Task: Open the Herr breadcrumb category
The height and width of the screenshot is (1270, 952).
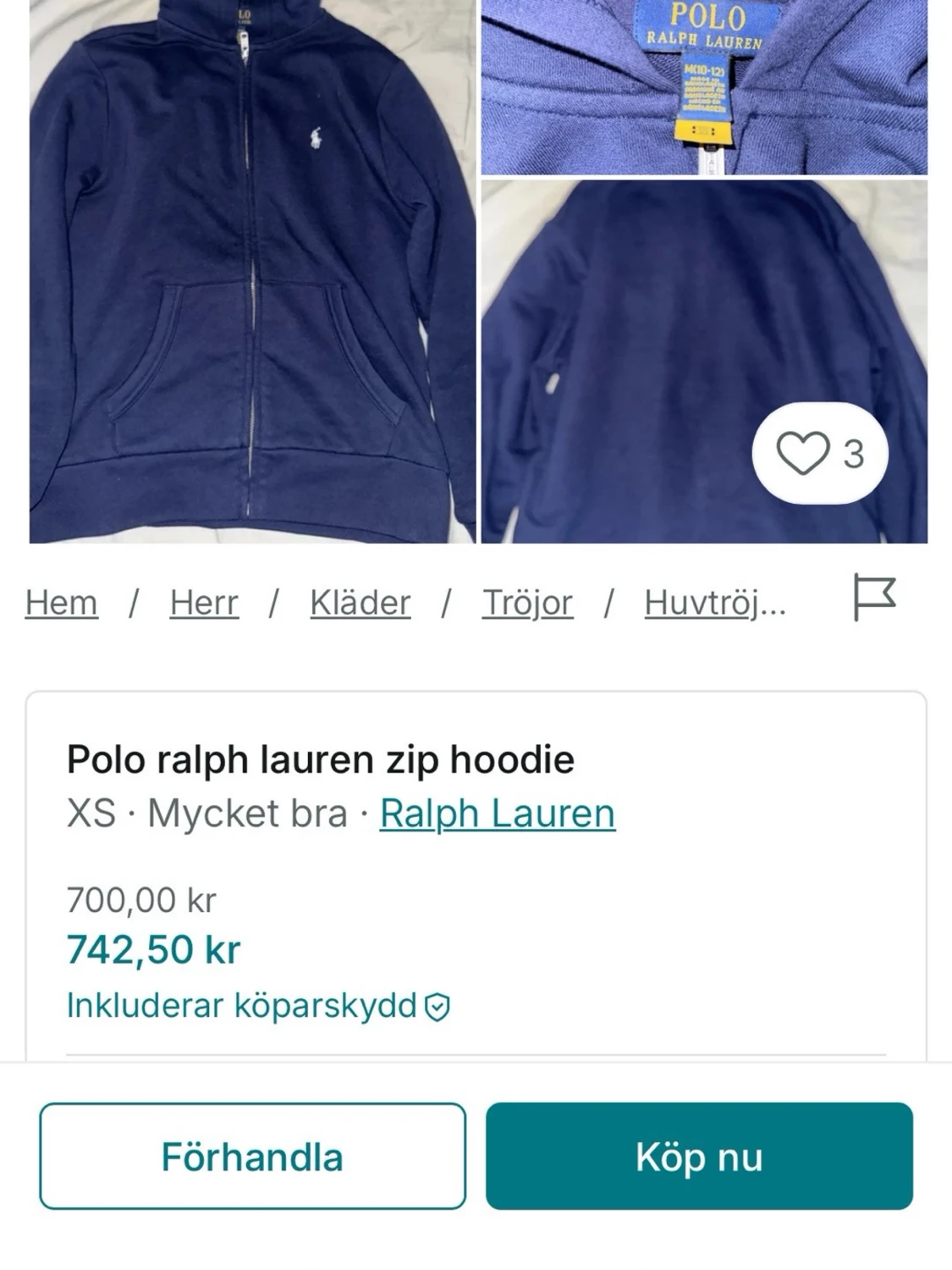Action: (204, 603)
